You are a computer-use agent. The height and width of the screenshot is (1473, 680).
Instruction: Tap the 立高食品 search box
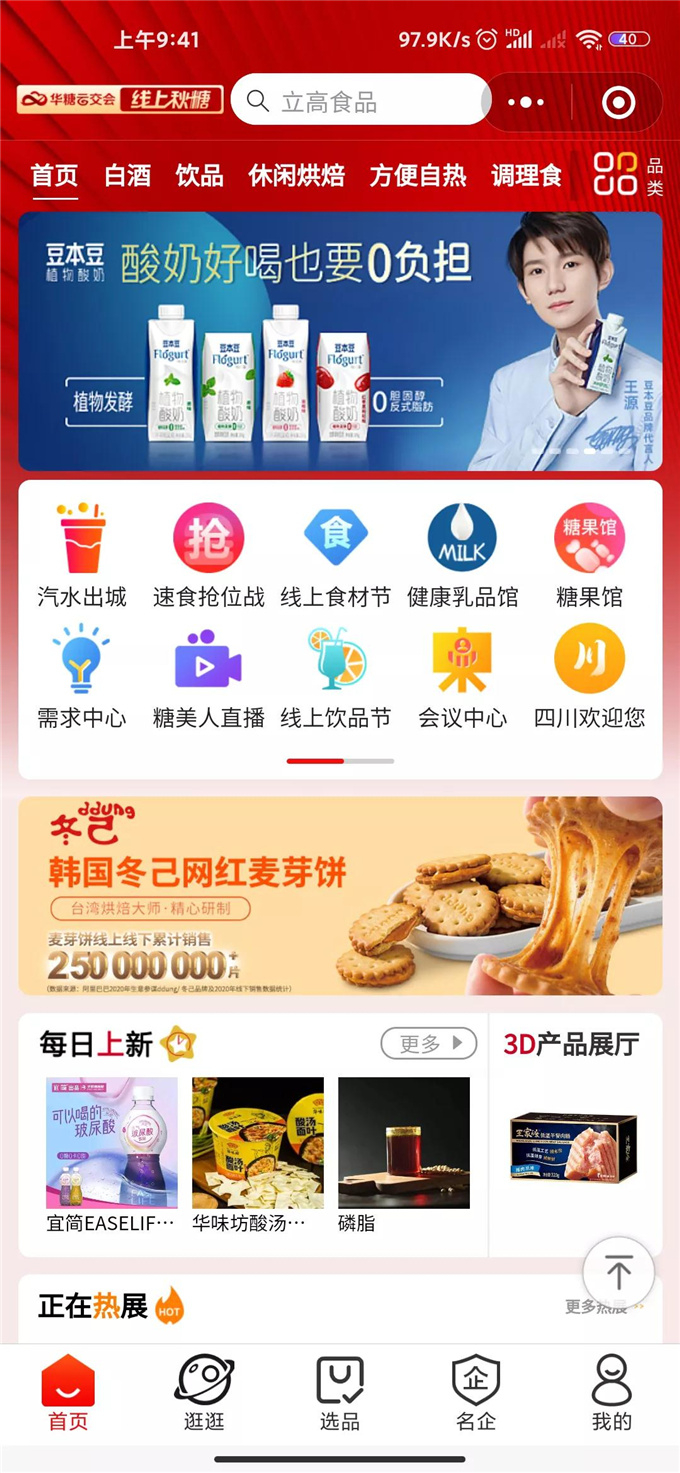360,101
